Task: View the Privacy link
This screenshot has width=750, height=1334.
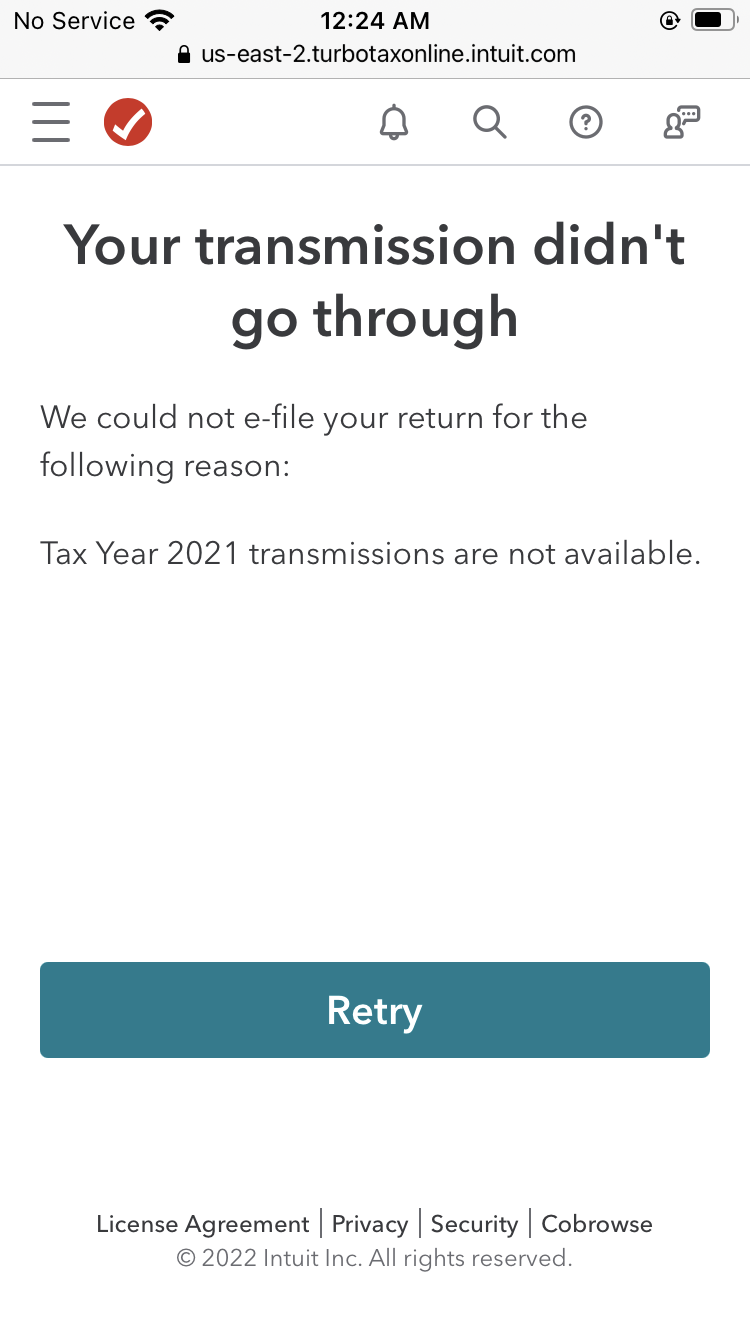Action: (370, 1224)
